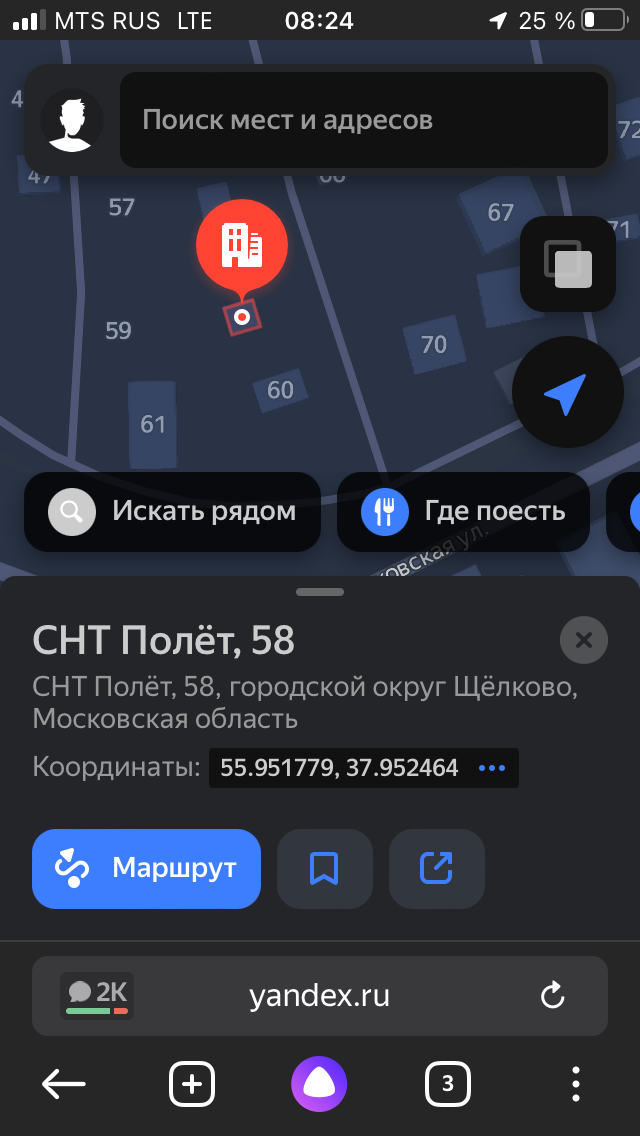The image size is (640, 1136).
Task: Close the СНТ Полёт, 58 place card
Action: [584, 640]
